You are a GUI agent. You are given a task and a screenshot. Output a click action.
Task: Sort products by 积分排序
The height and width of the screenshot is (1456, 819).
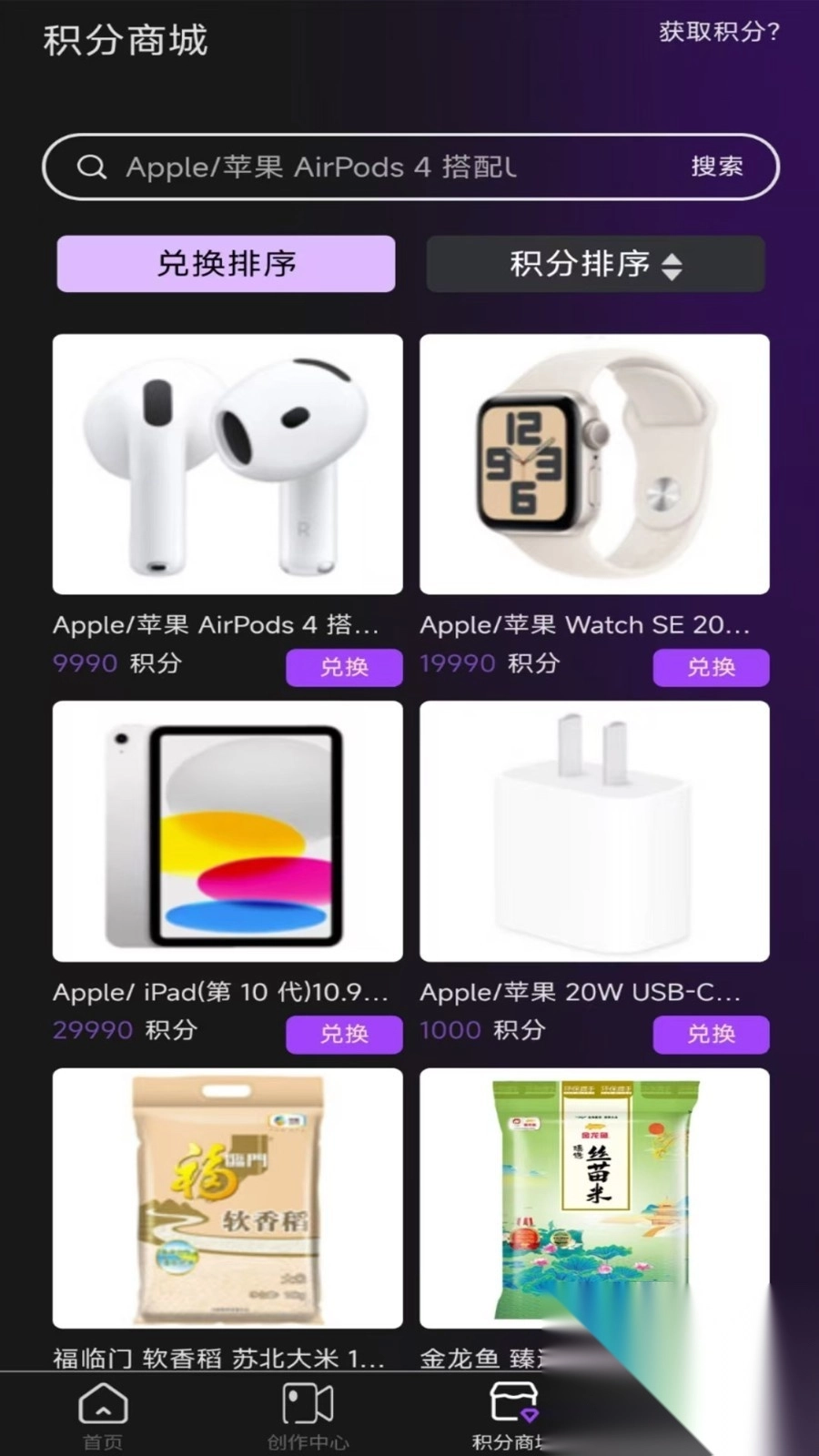pos(595,264)
